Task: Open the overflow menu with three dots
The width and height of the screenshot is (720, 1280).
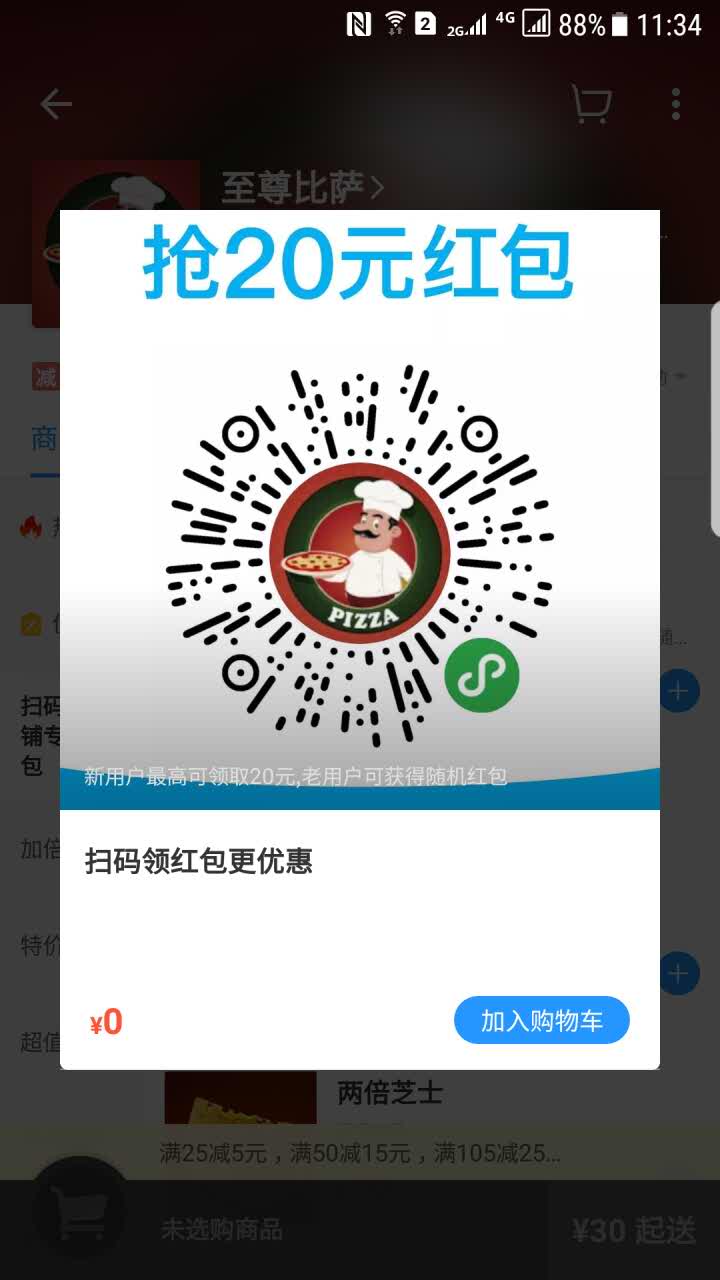Action: [x=676, y=104]
